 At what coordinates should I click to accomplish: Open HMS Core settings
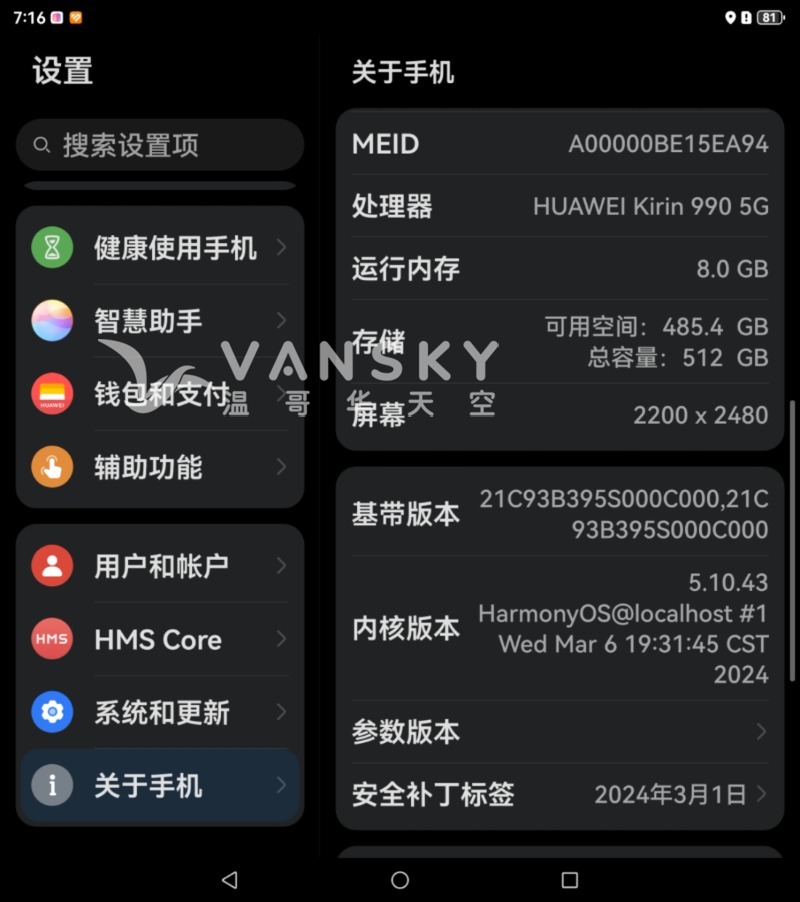pyautogui.click(x=160, y=639)
